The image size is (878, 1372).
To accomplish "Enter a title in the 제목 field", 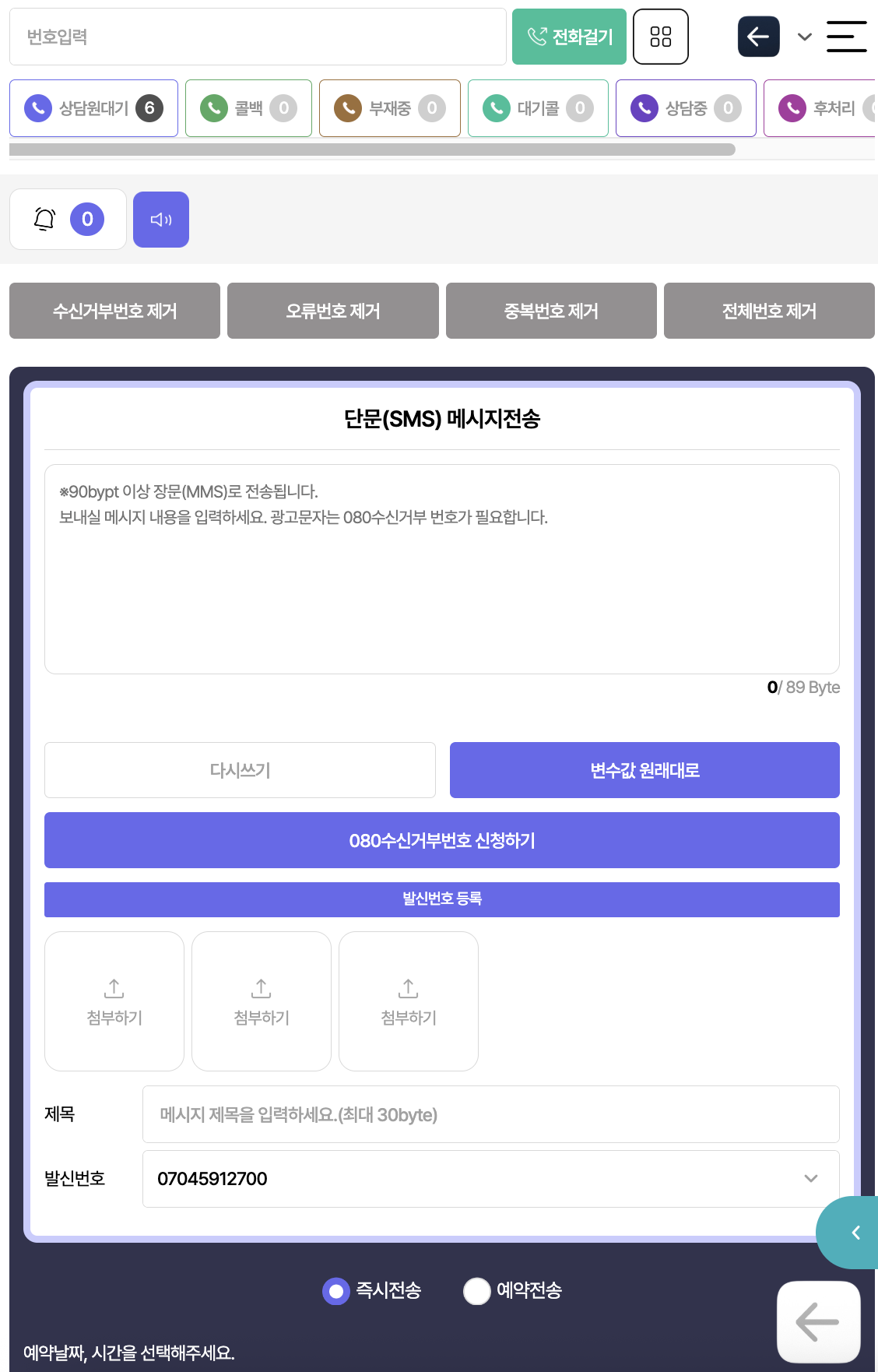I will 490,1114.
